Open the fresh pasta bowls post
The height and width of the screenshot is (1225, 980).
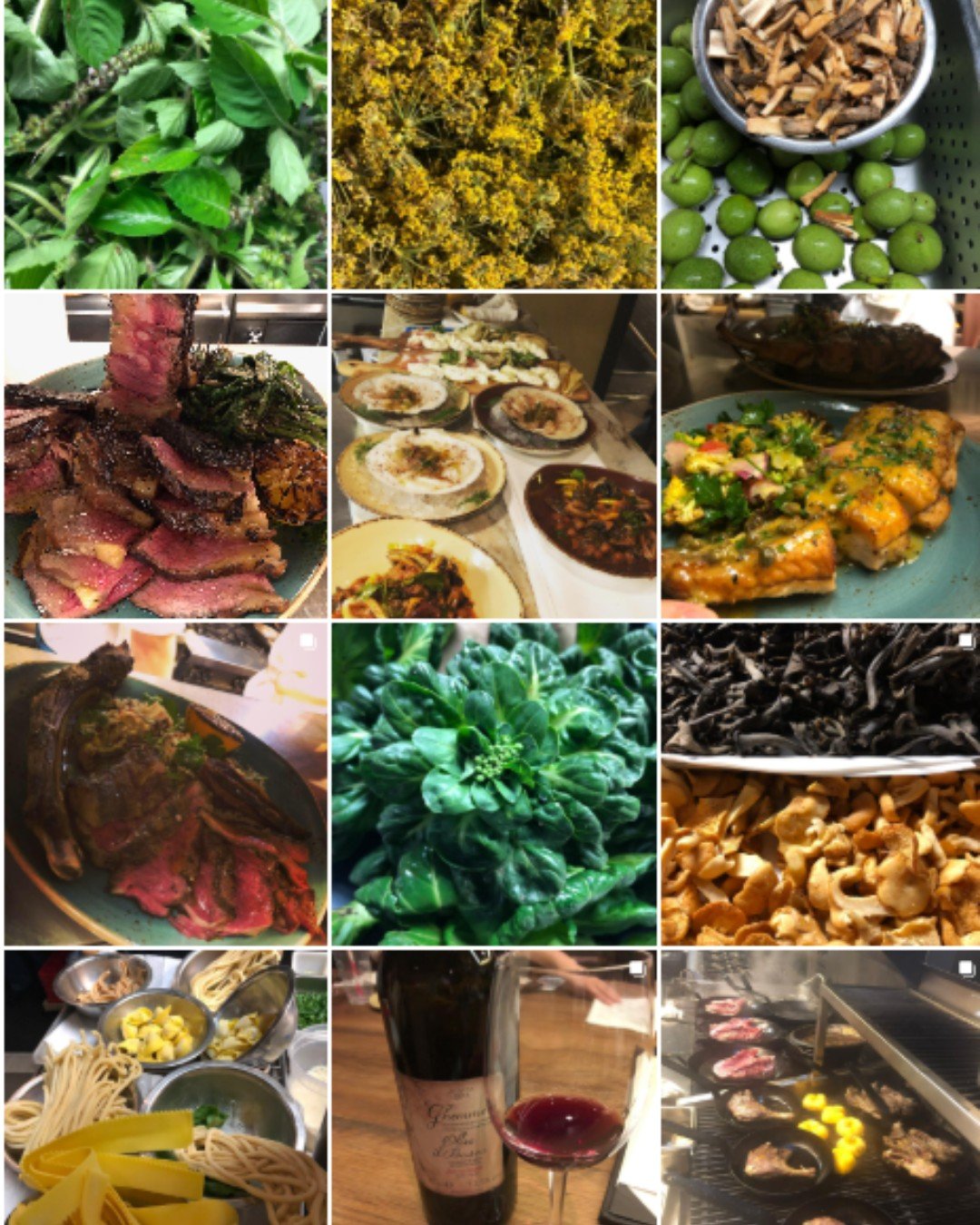165,1087
